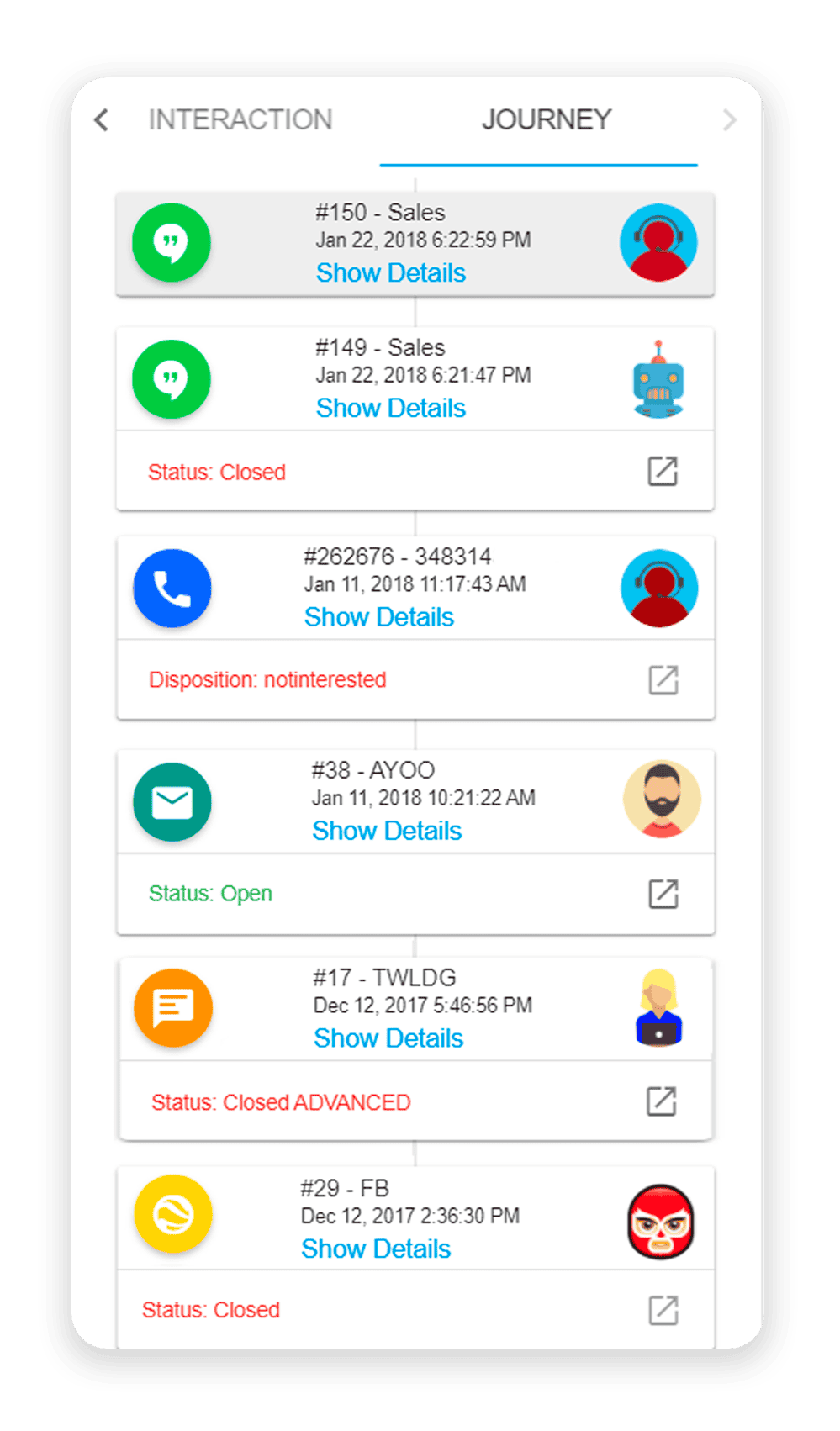Image resolution: width=840 pixels, height=1431 pixels.
Task: Show details for #17 - TWLDG
Action: tap(388, 1038)
